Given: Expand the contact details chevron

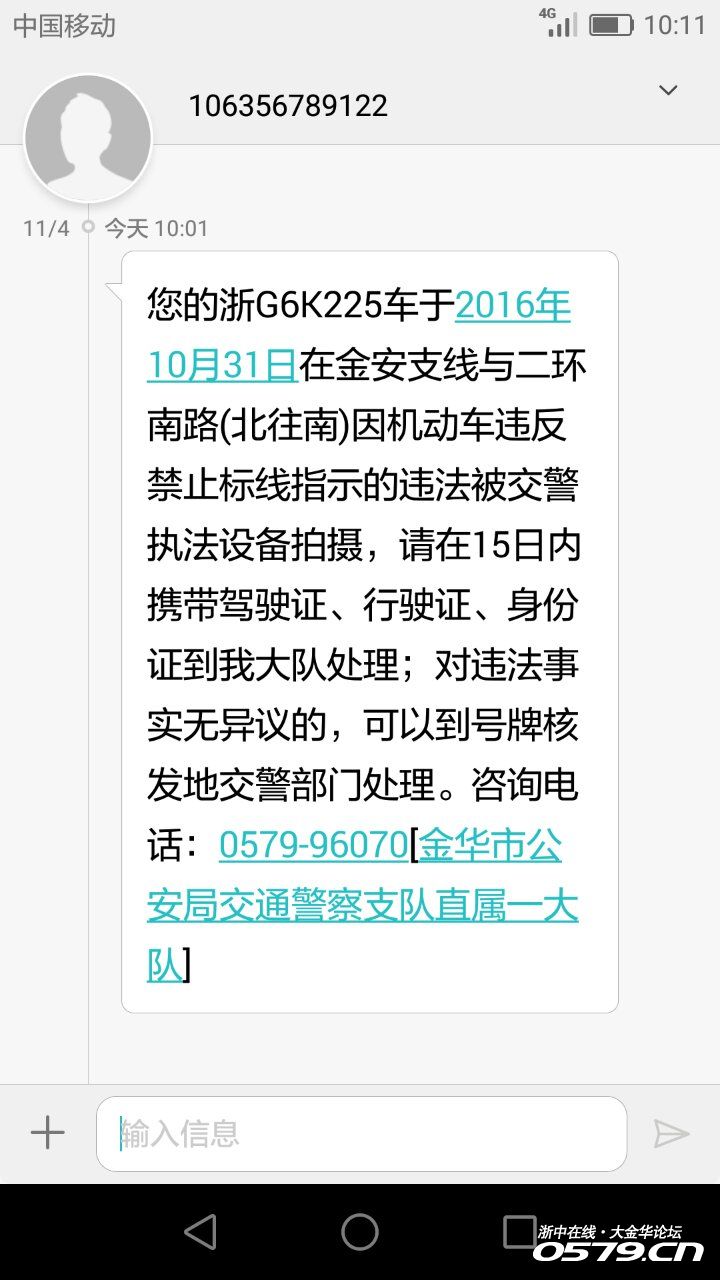Looking at the screenshot, I should pyautogui.click(x=668, y=91).
